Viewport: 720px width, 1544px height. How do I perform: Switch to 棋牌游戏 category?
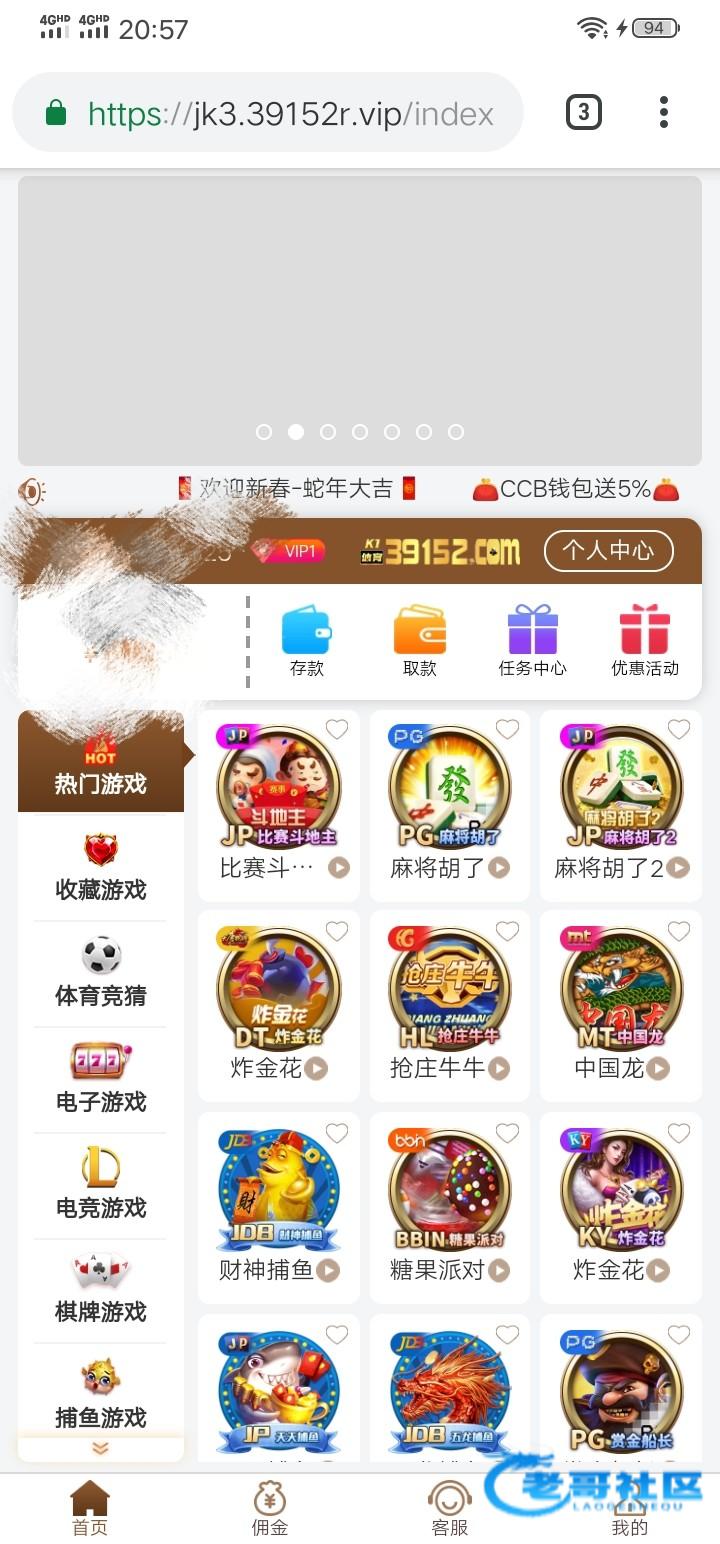click(x=100, y=1290)
